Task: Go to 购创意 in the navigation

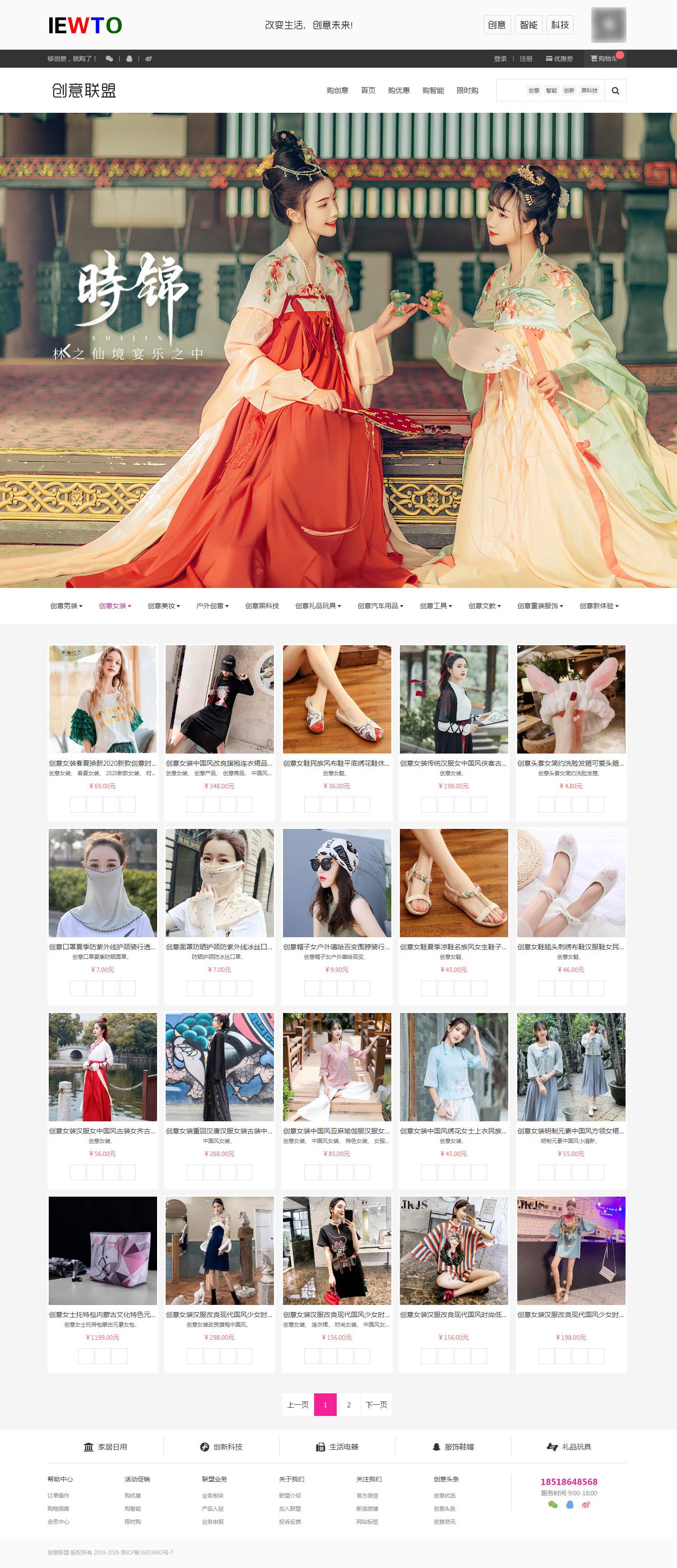Action: [337, 91]
